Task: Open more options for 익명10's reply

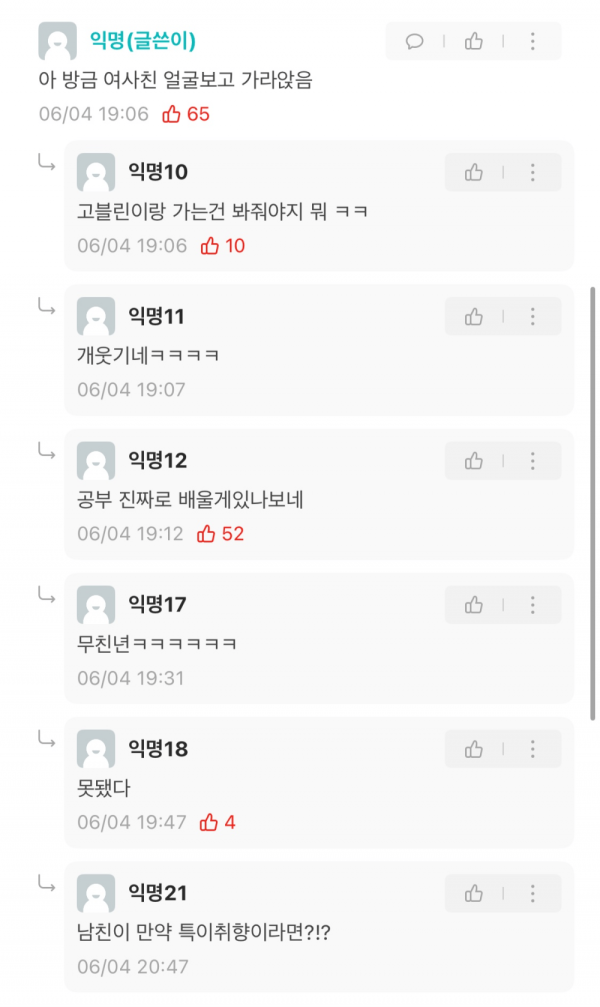Action: (x=533, y=172)
